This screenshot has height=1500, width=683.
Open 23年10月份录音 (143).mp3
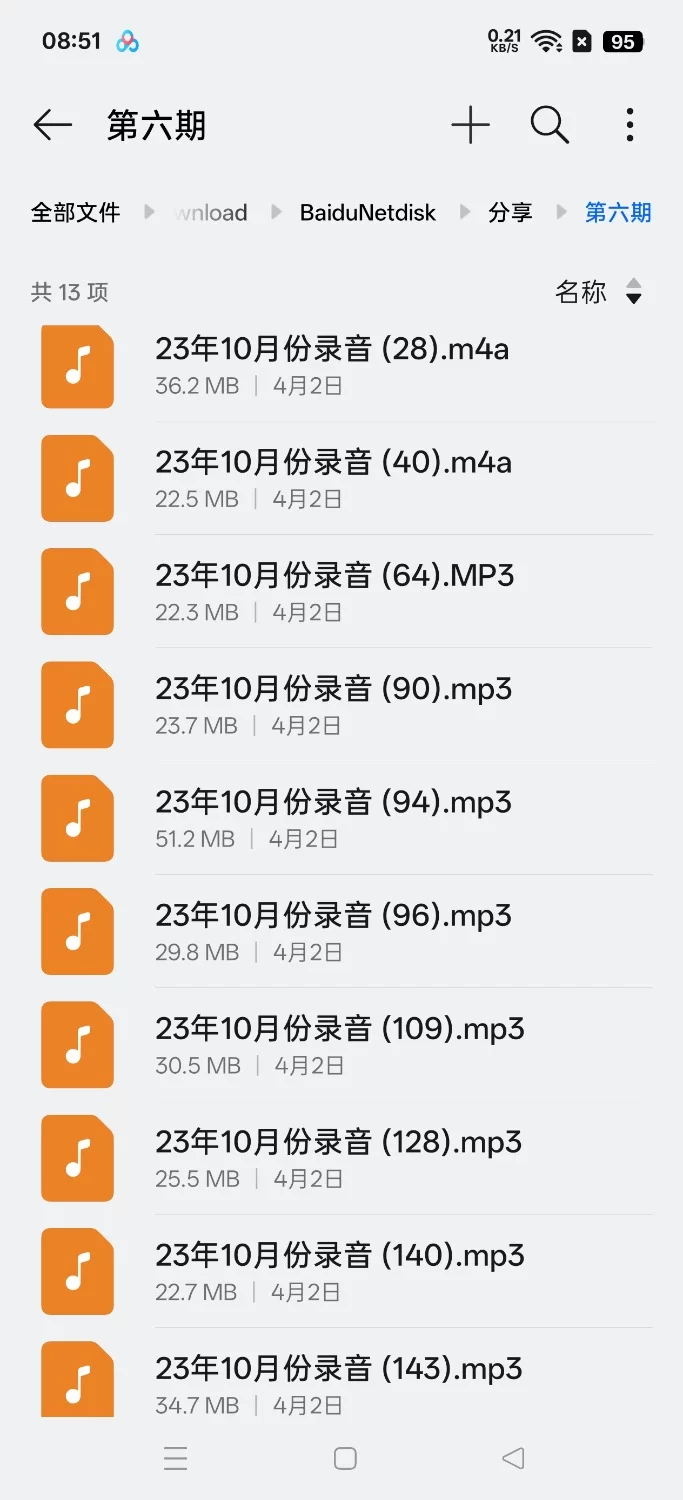pyautogui.click(x=338, y=1384)
